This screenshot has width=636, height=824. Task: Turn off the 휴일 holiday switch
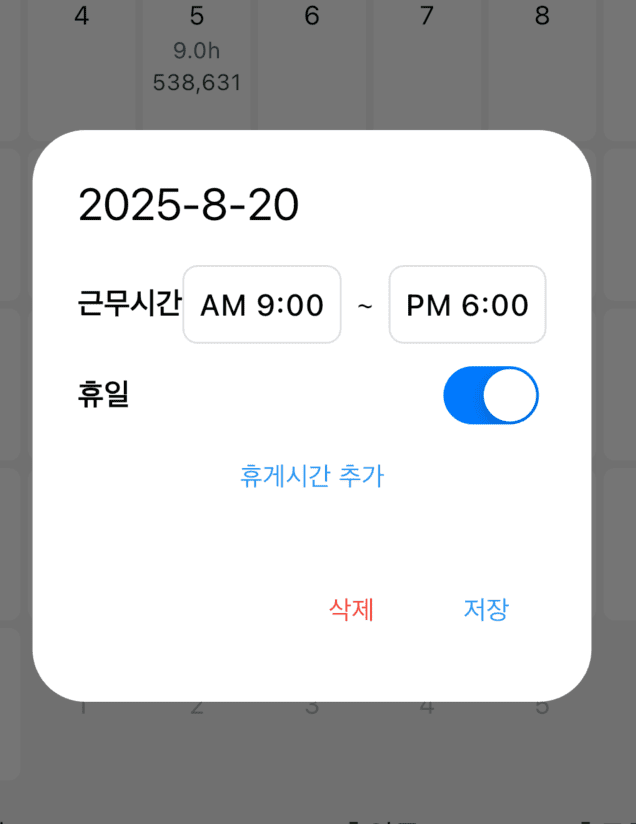(x=490, y=395)
